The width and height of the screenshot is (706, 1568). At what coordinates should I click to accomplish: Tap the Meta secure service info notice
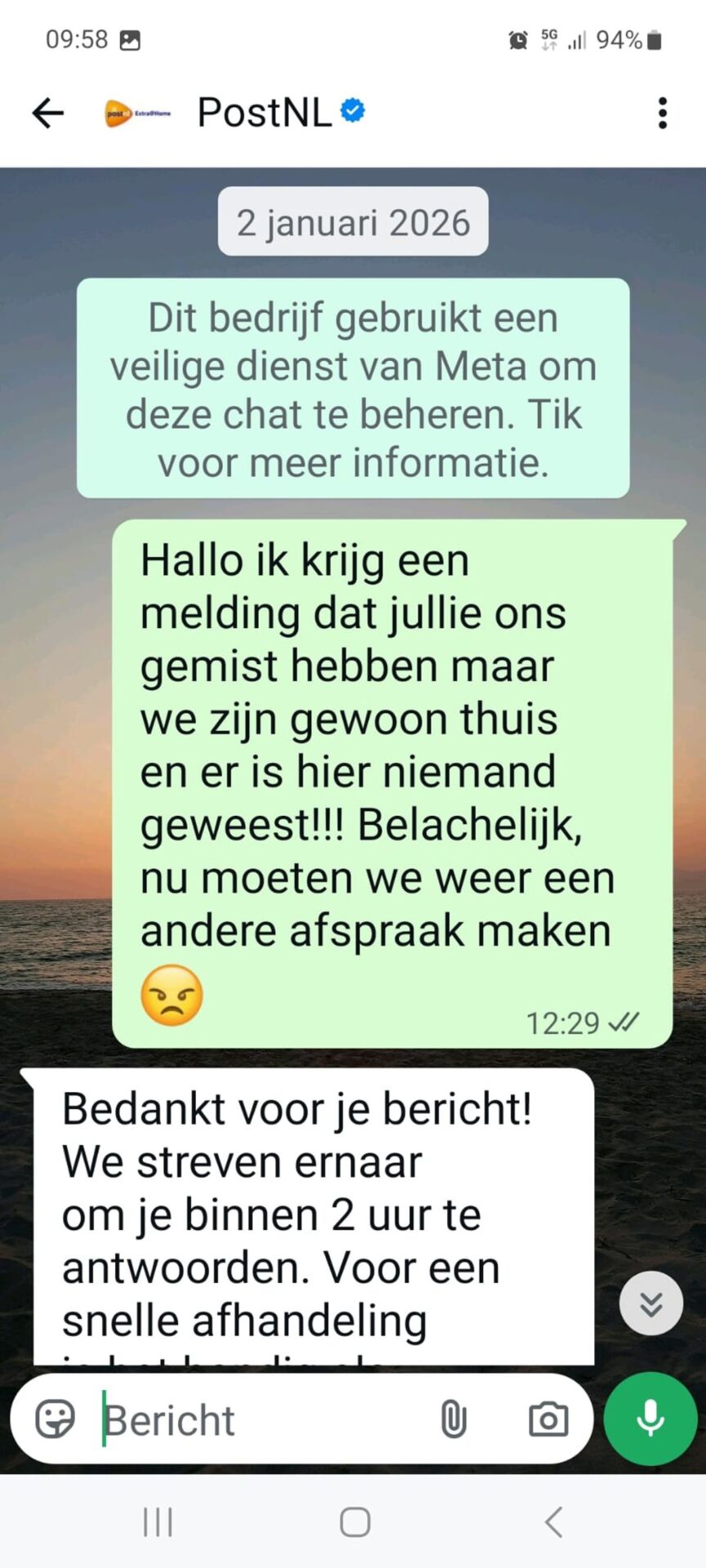pyautogui.click(x=353, y=389)
